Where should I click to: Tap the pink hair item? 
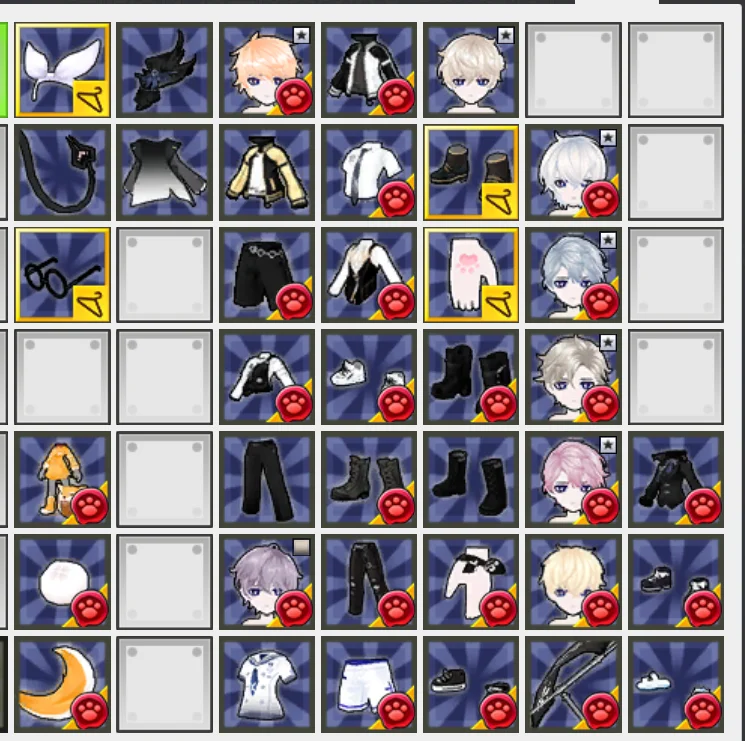572,479
